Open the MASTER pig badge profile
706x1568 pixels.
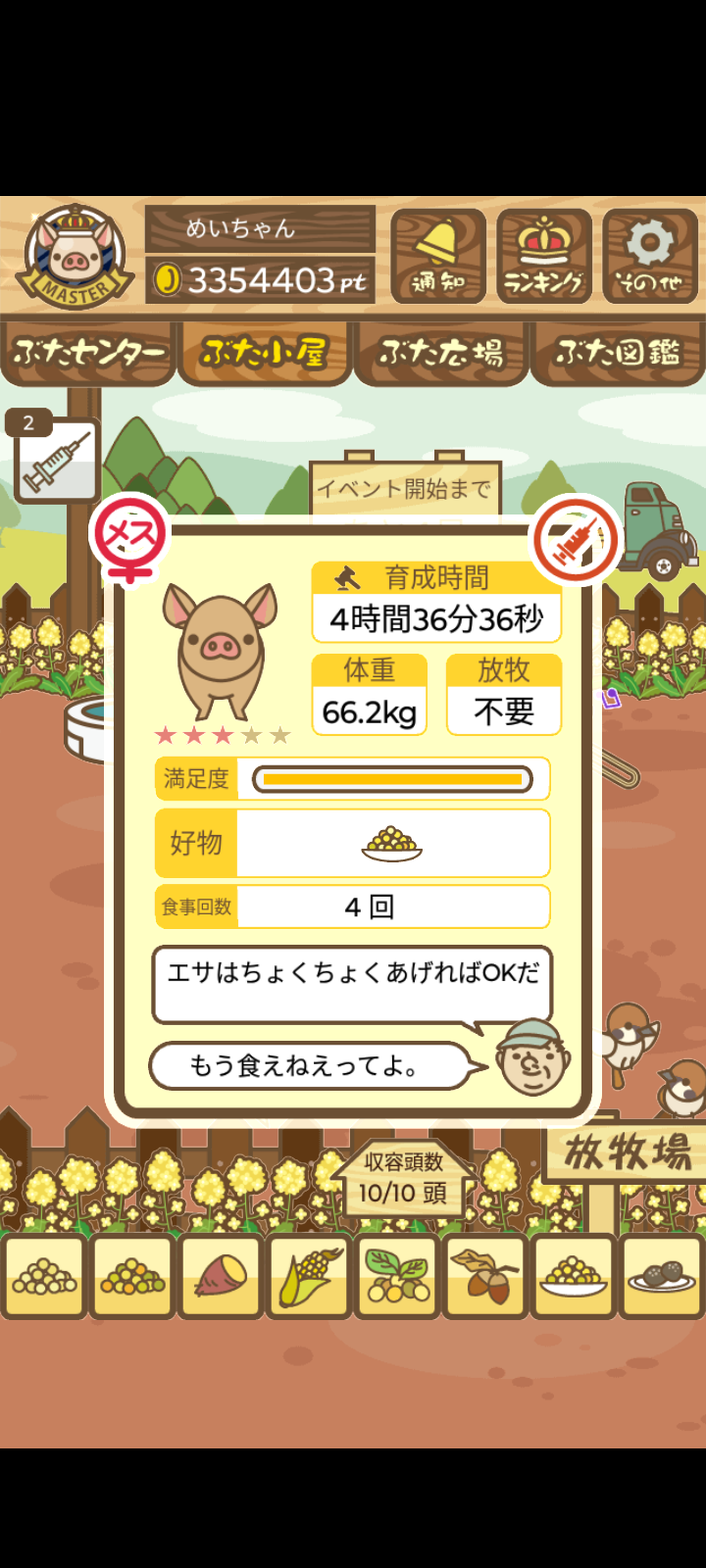[x=77, y=257]
